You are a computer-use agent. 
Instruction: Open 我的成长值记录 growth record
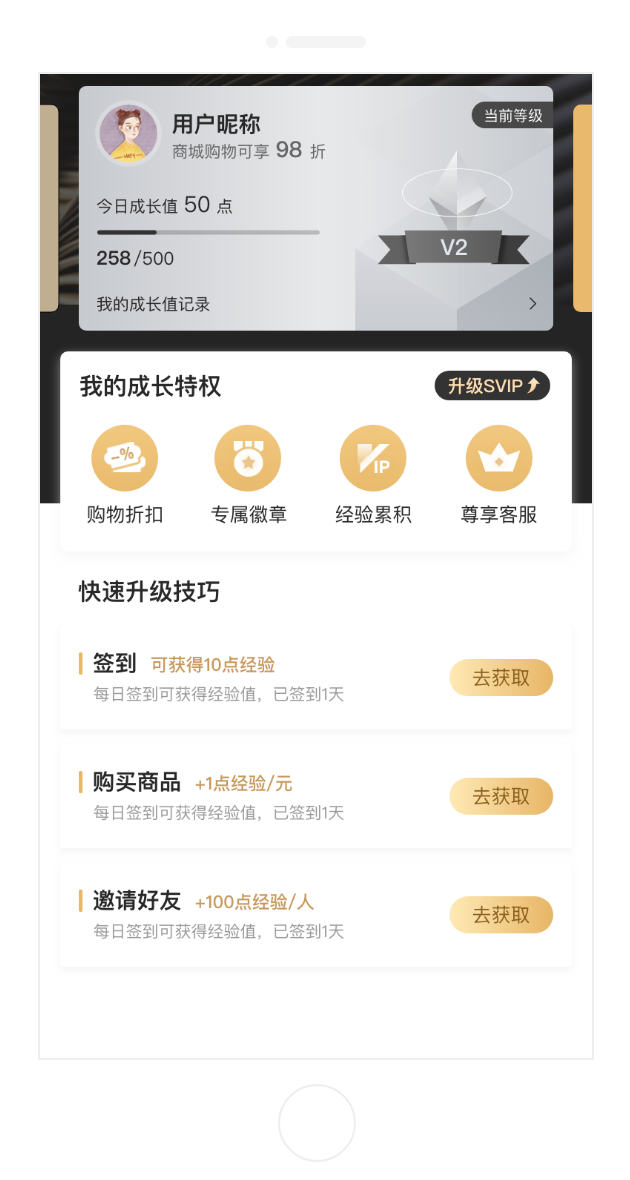pos(315,304)
